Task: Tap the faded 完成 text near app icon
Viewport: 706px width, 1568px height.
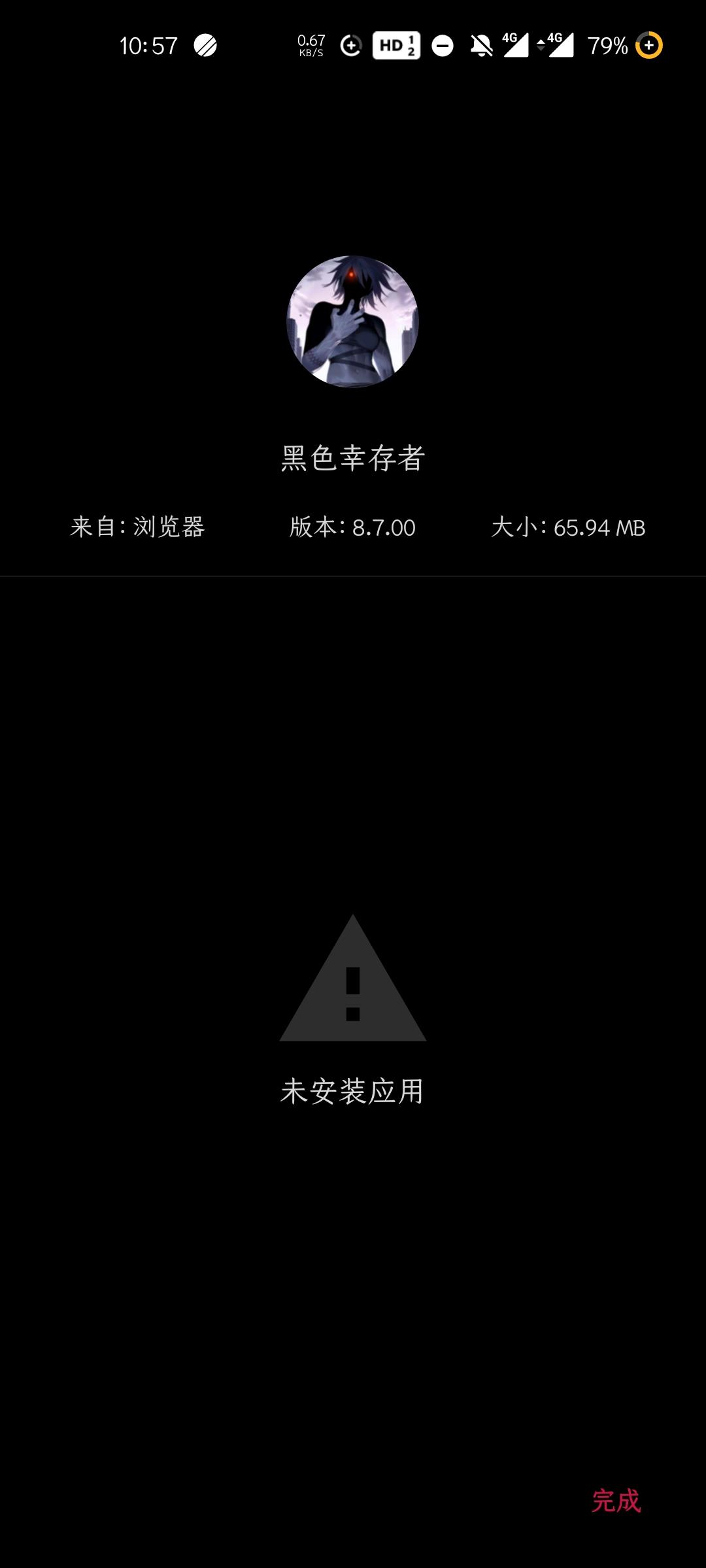Action: tap(615, 295)
